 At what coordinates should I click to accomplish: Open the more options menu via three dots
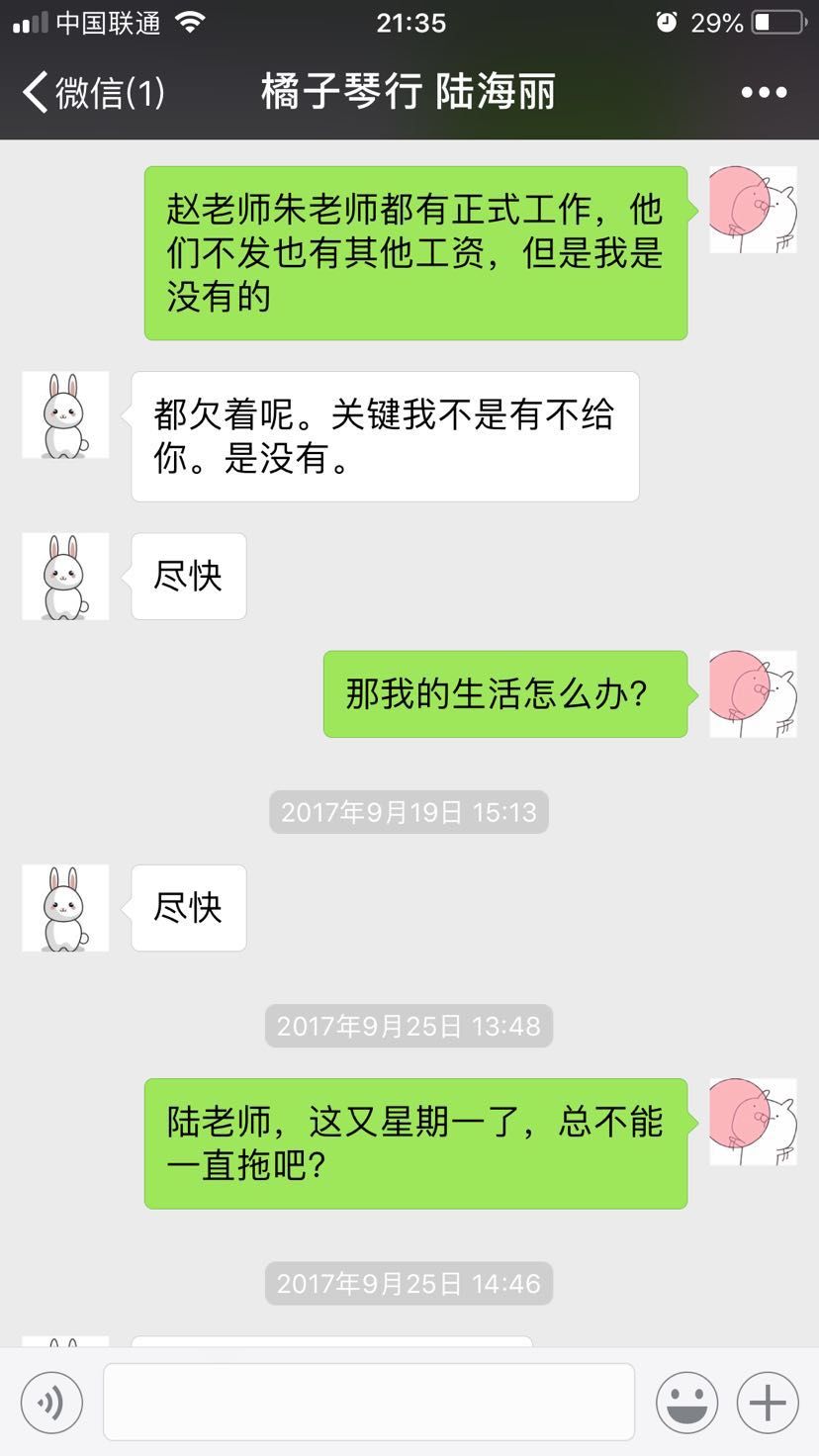[764, 92]
